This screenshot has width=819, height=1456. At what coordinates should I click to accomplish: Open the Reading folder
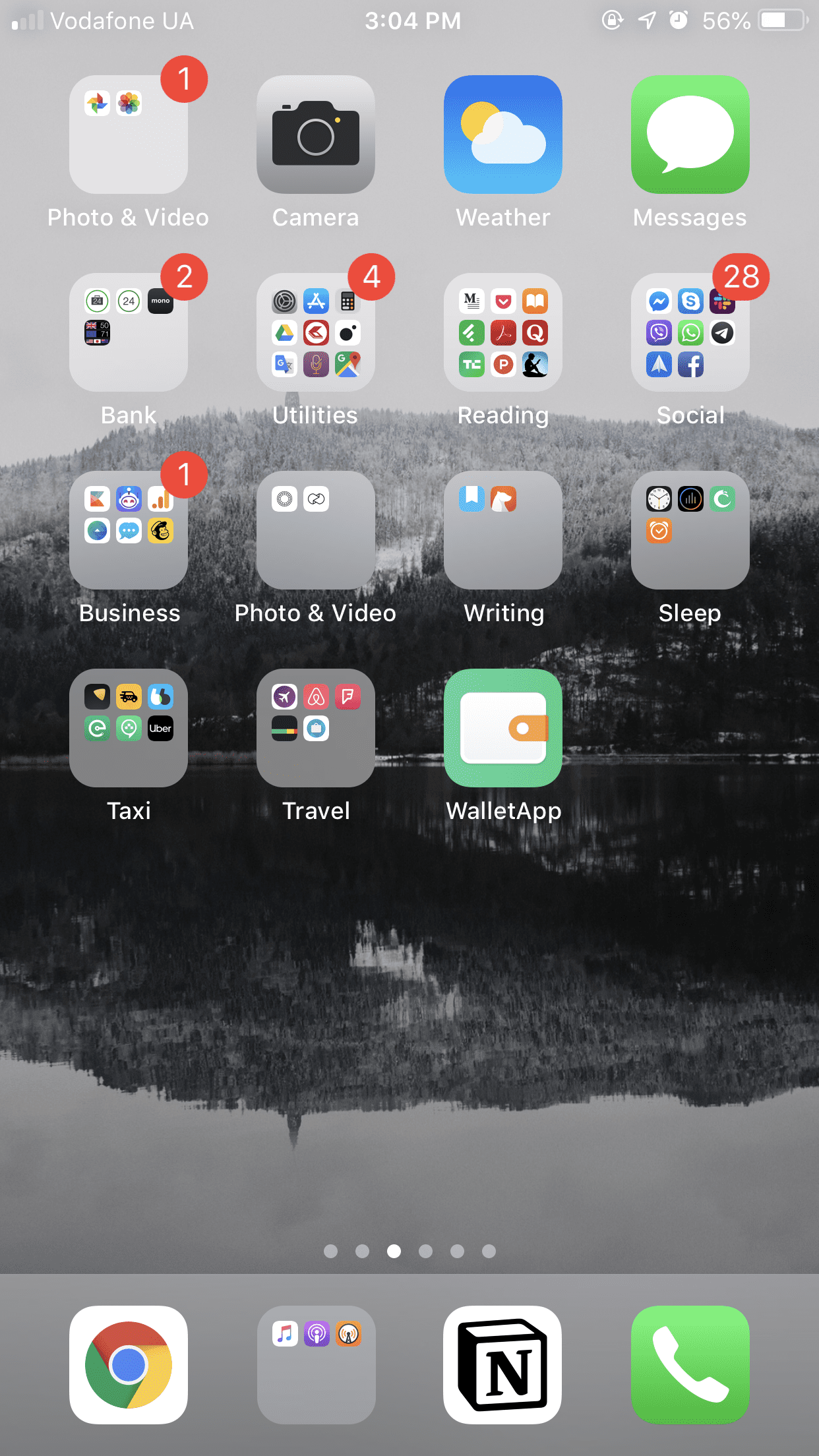503,332
